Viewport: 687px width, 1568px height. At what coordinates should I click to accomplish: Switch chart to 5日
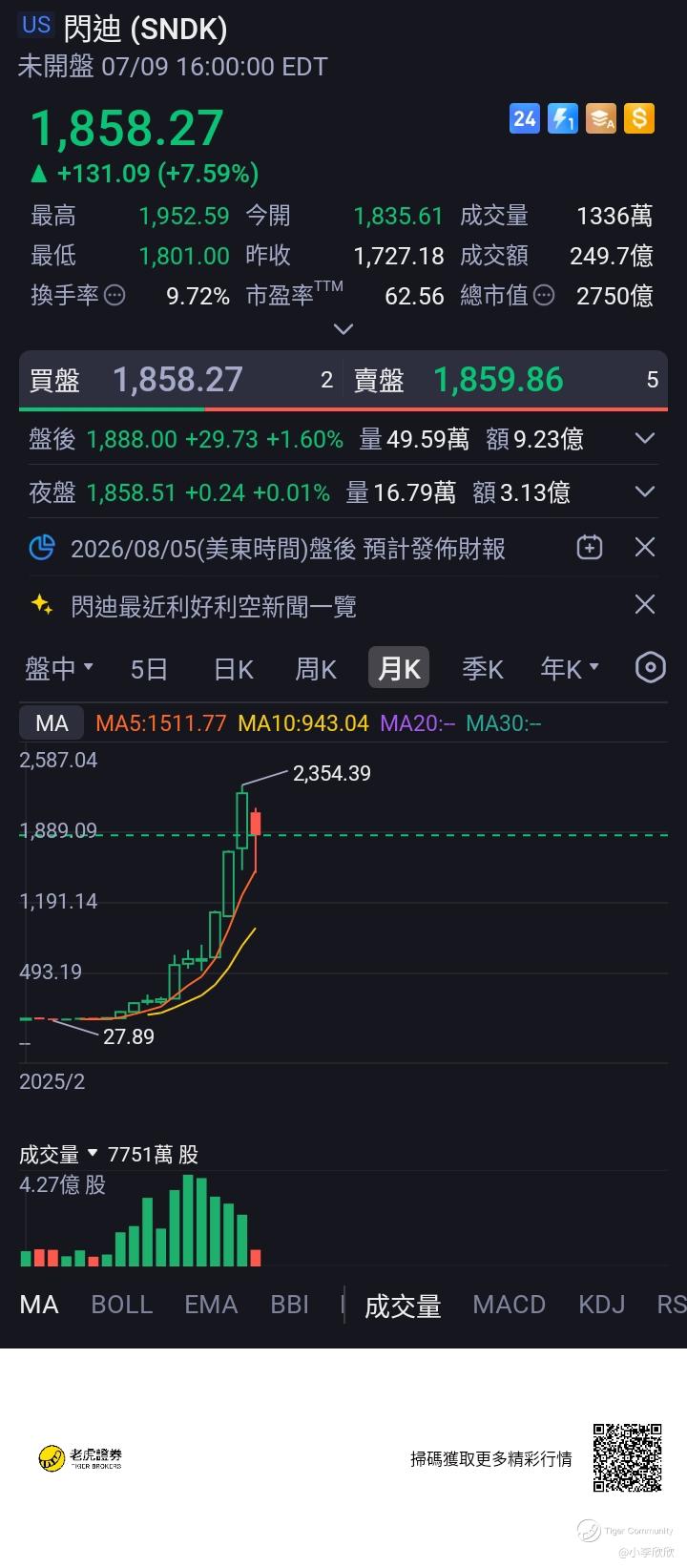tap(149, 669)
